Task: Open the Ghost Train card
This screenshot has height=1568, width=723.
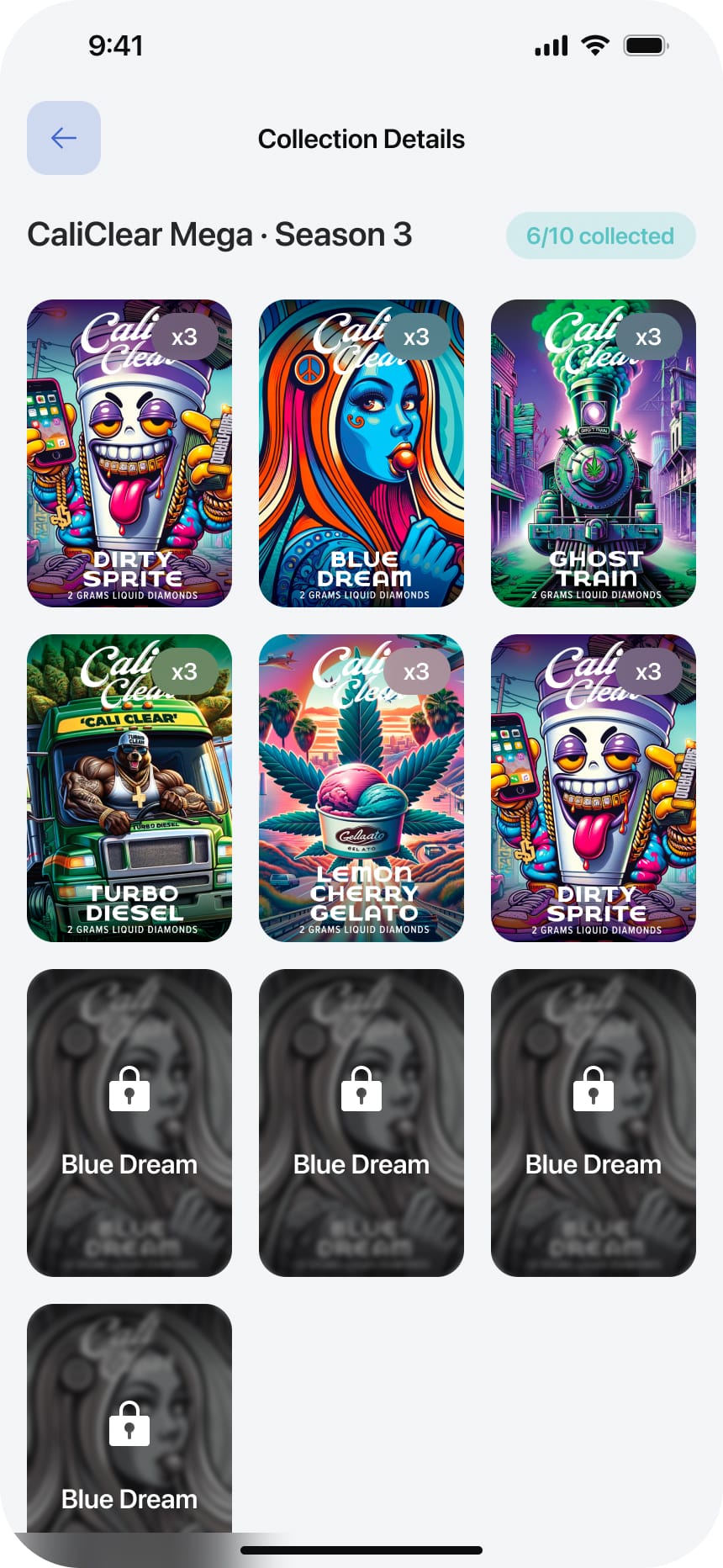Action: (x=594, y=453)
